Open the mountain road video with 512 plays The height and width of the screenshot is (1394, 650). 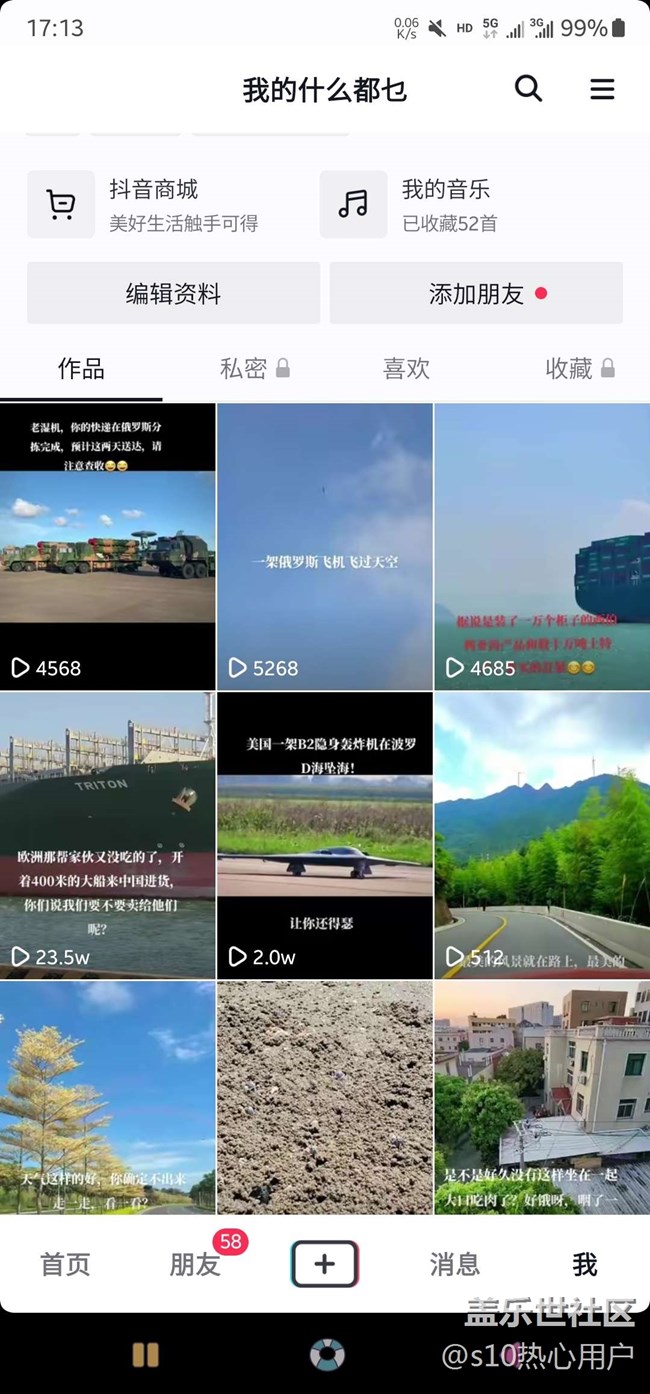542,835
